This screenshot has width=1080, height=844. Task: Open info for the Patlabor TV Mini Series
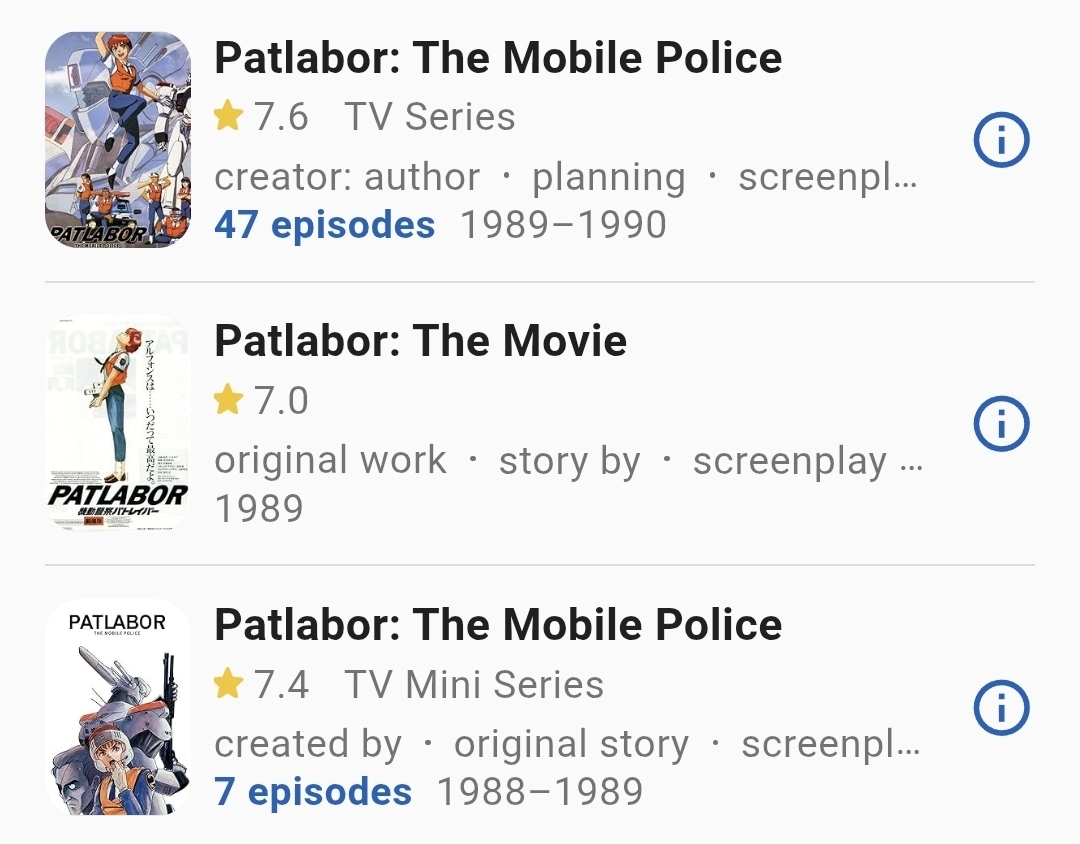click(1000, 709)
